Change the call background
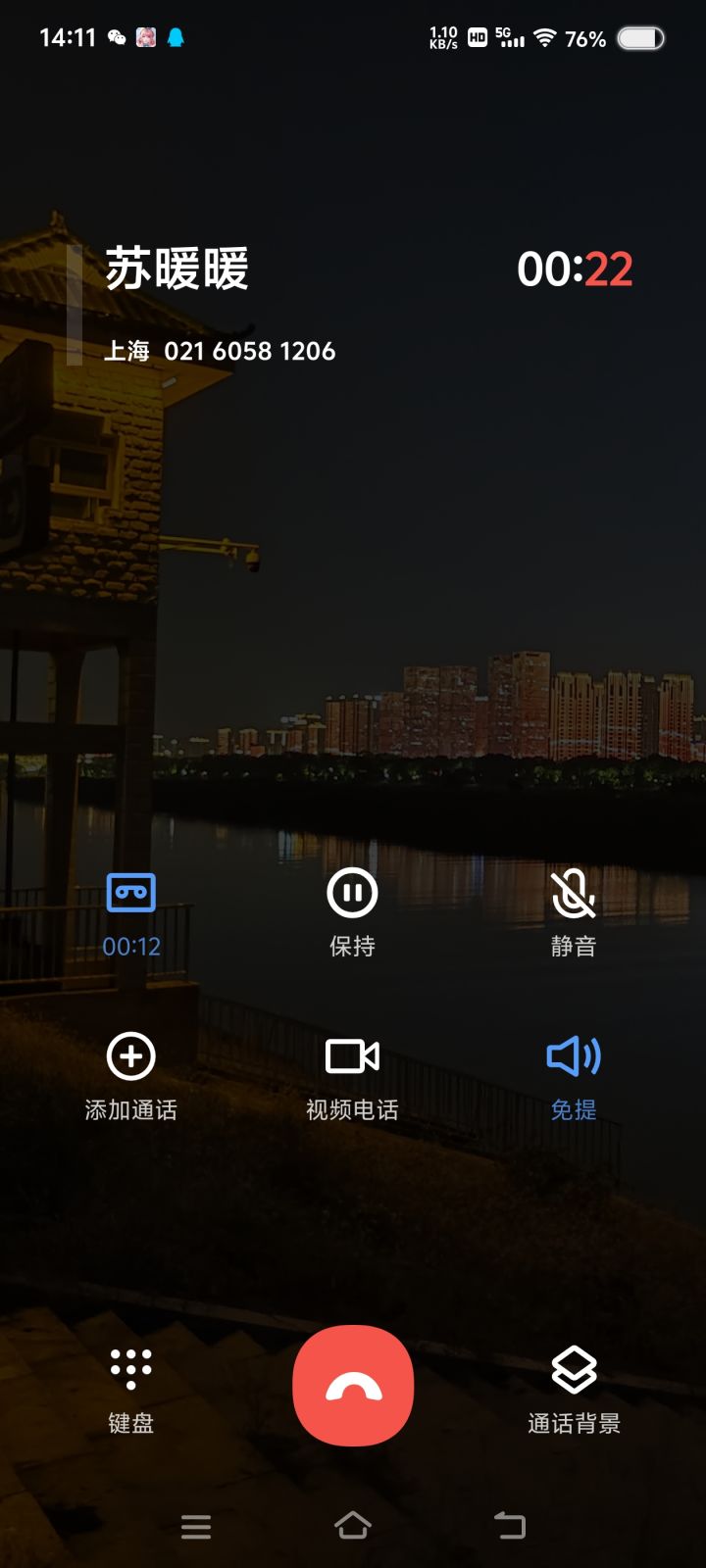Screen dimensions: 706x1568 [x=574, y=1370]
